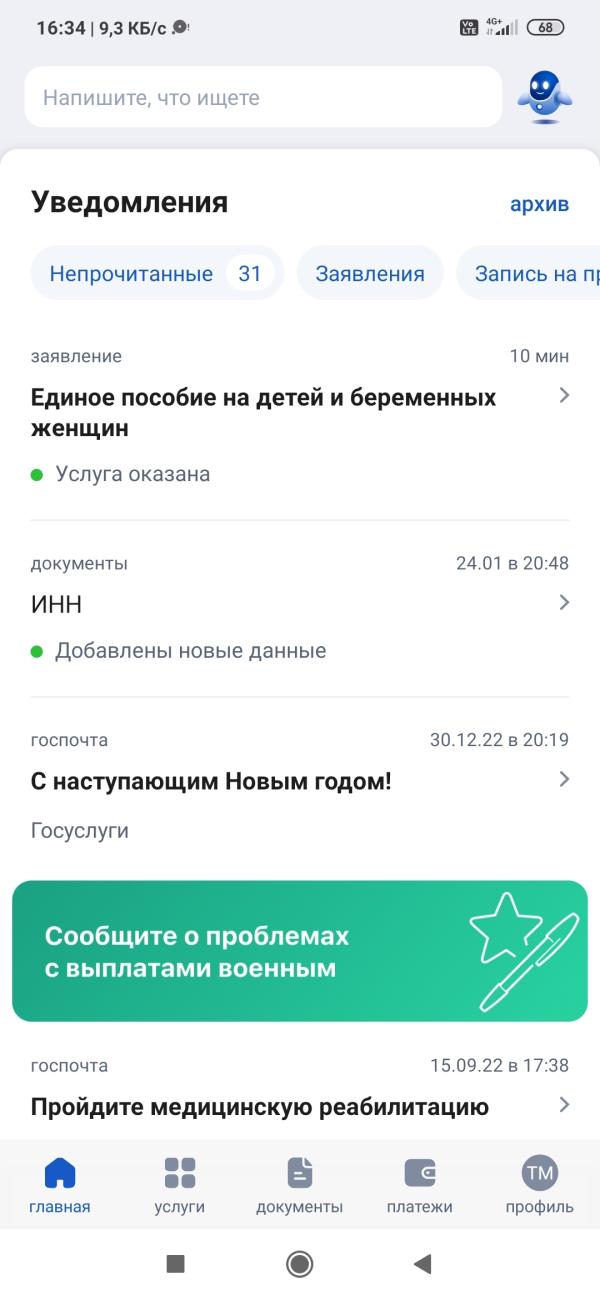Switch to the 'документы' tab
Viewport: 600px width, 1299px height.
pyautogui.click(x=300, y=1185)
